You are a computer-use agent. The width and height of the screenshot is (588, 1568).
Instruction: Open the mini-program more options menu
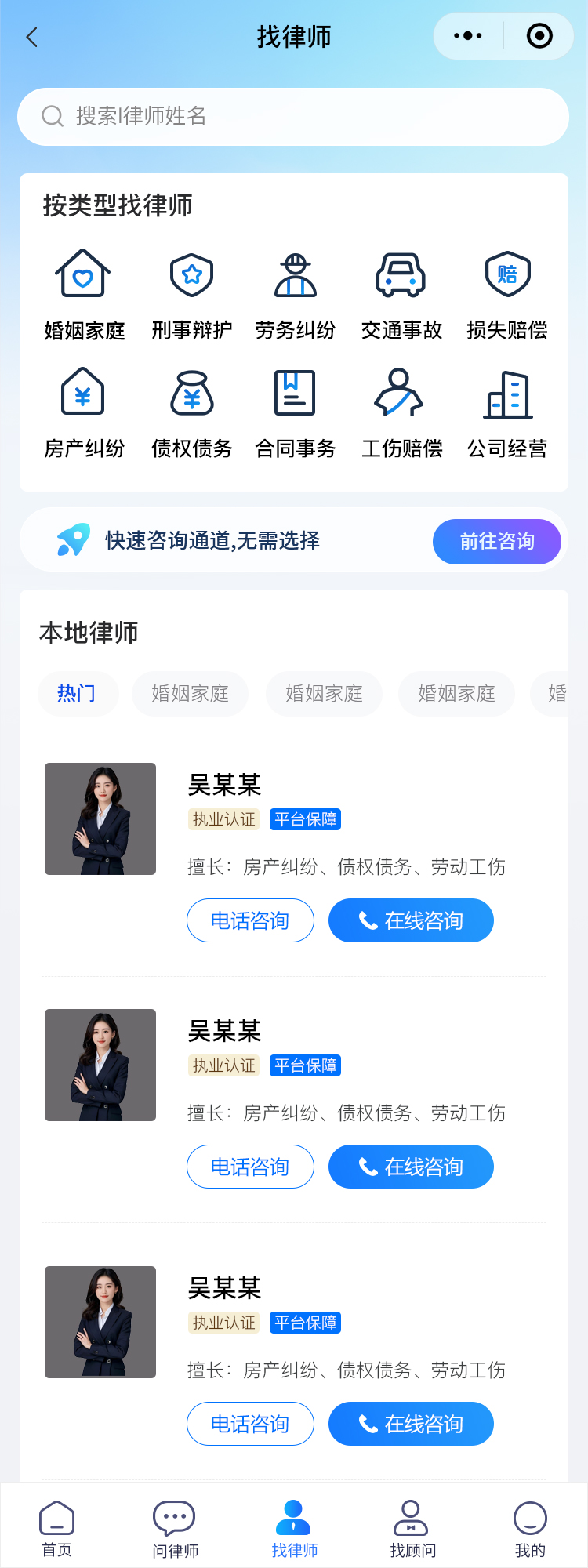[468, 36]
